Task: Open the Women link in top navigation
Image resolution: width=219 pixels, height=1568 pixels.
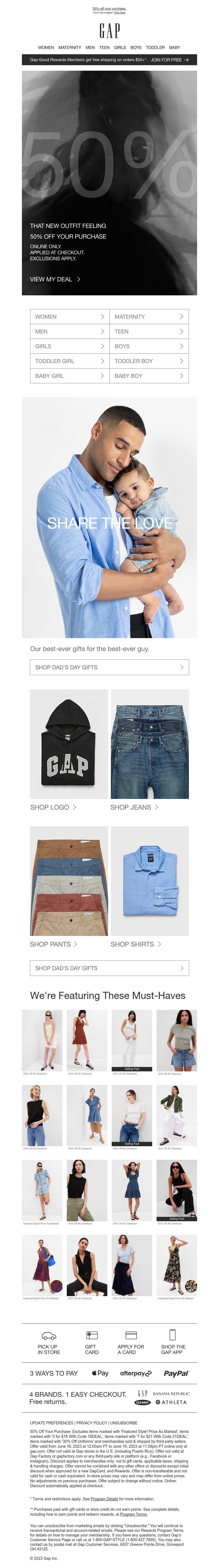Action: [46, 47]
